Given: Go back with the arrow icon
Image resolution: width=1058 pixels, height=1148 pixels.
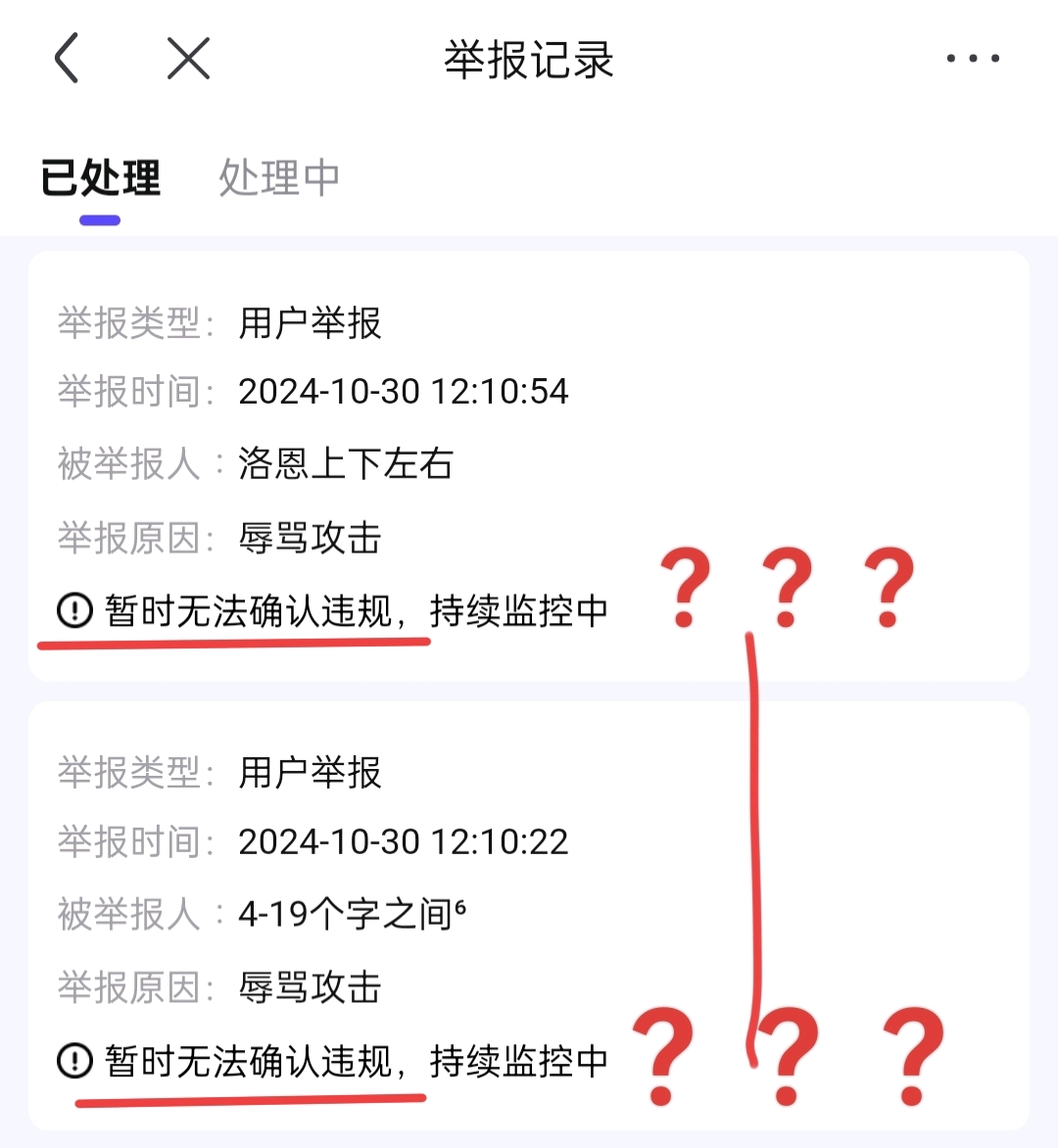Looking at the screenshot, I should tap(67, 59).
